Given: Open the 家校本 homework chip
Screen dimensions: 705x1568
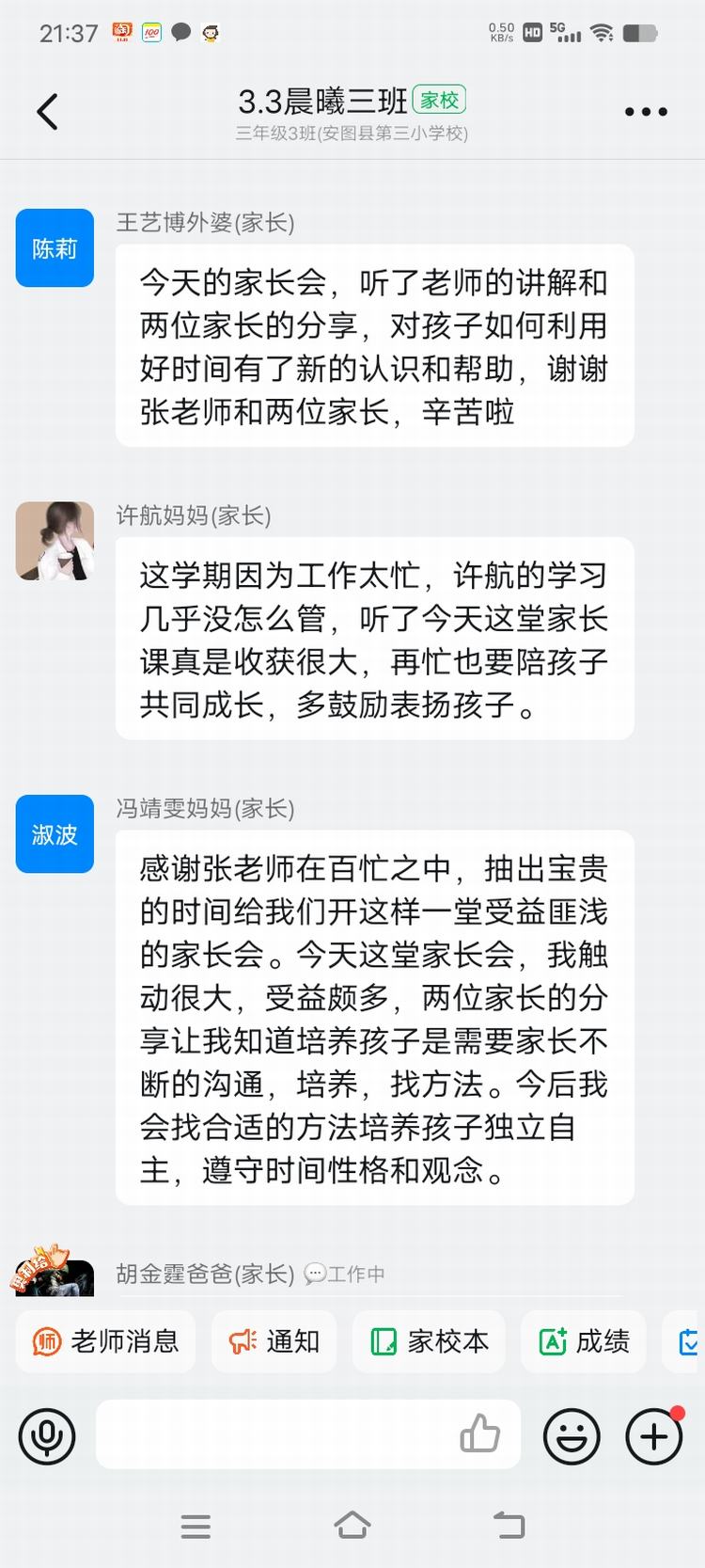Looking at the screenshot, I should pyautogui.click(x=430, y=1340).
